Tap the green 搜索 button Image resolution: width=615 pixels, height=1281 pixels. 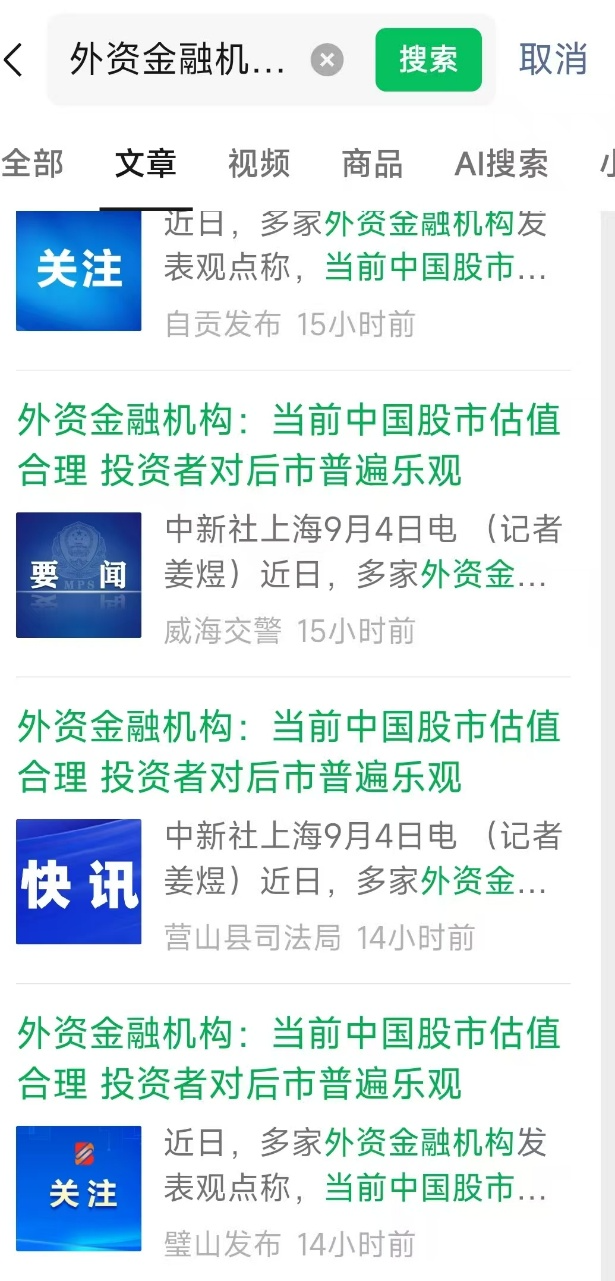point(428,60)
